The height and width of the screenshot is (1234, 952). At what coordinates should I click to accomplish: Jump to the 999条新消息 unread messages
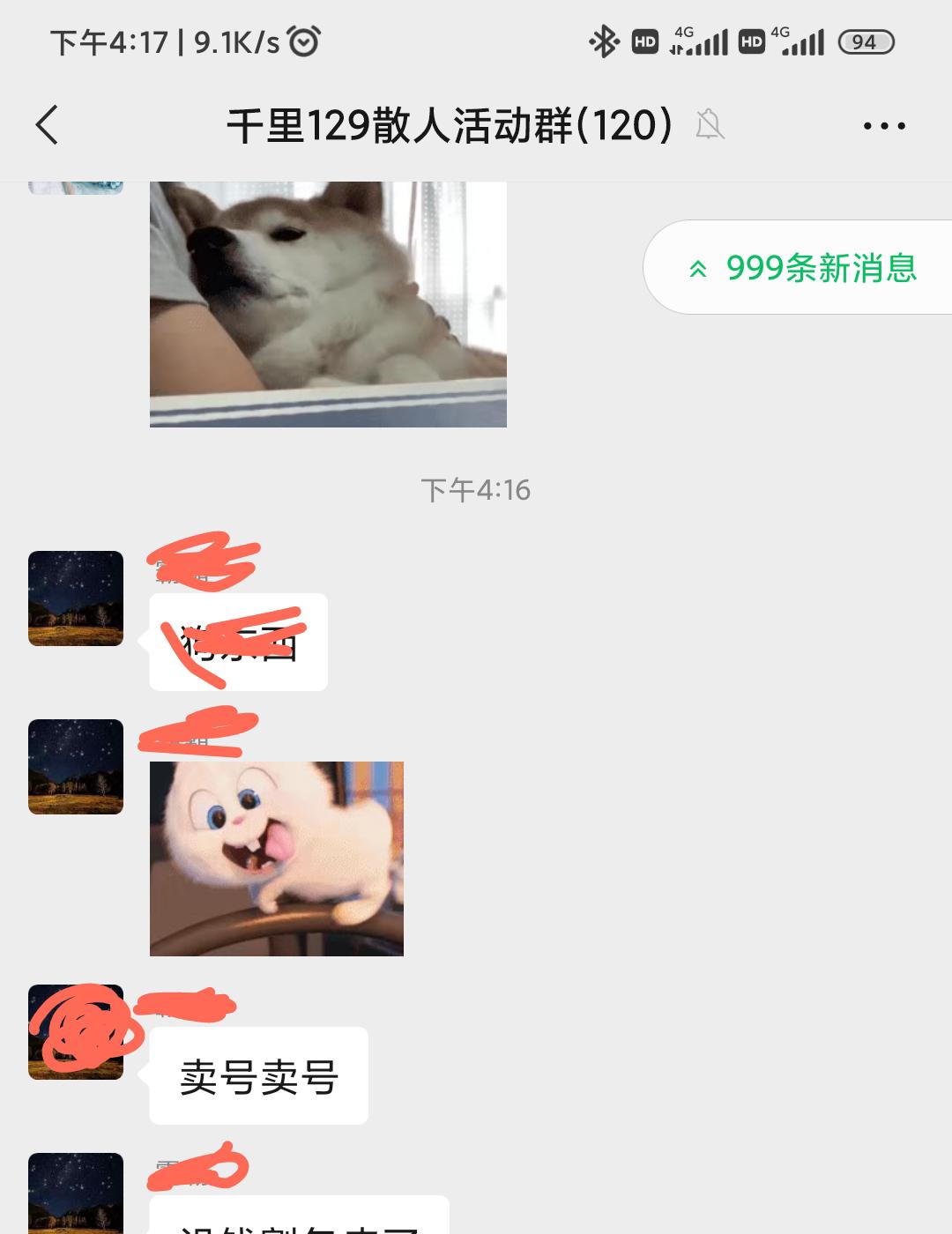804,268
